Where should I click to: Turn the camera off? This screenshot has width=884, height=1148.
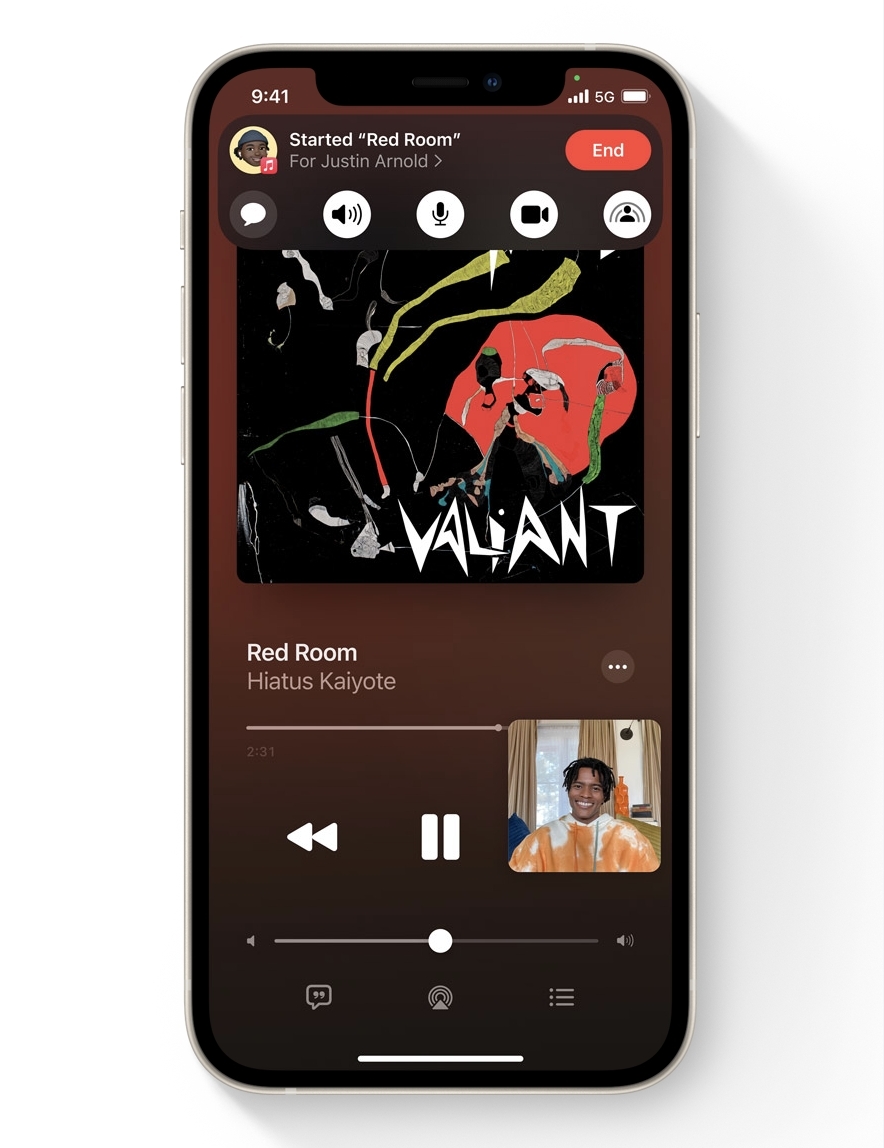point(534,214)
